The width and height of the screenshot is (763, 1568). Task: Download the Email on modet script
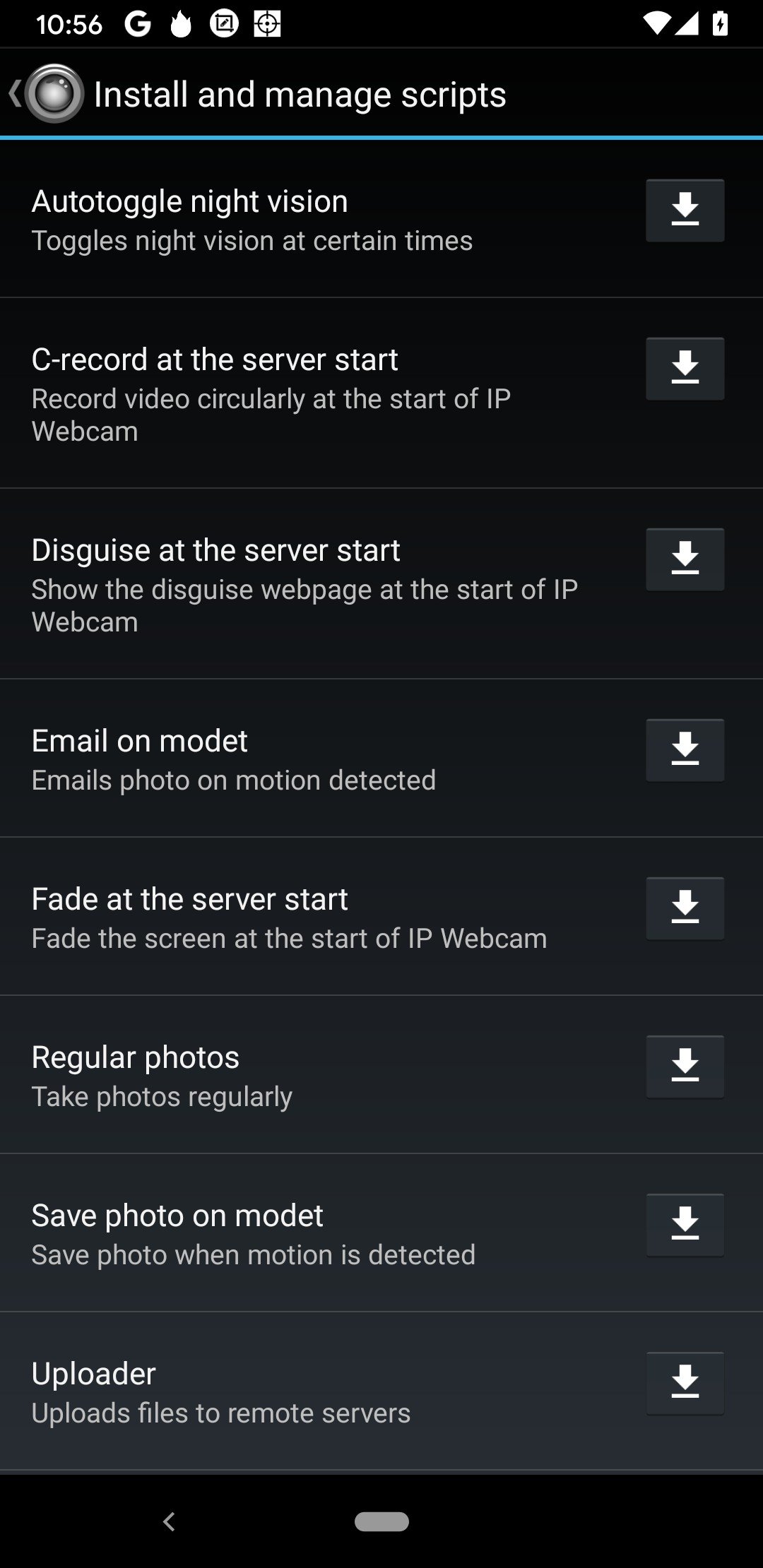point(685,750)
